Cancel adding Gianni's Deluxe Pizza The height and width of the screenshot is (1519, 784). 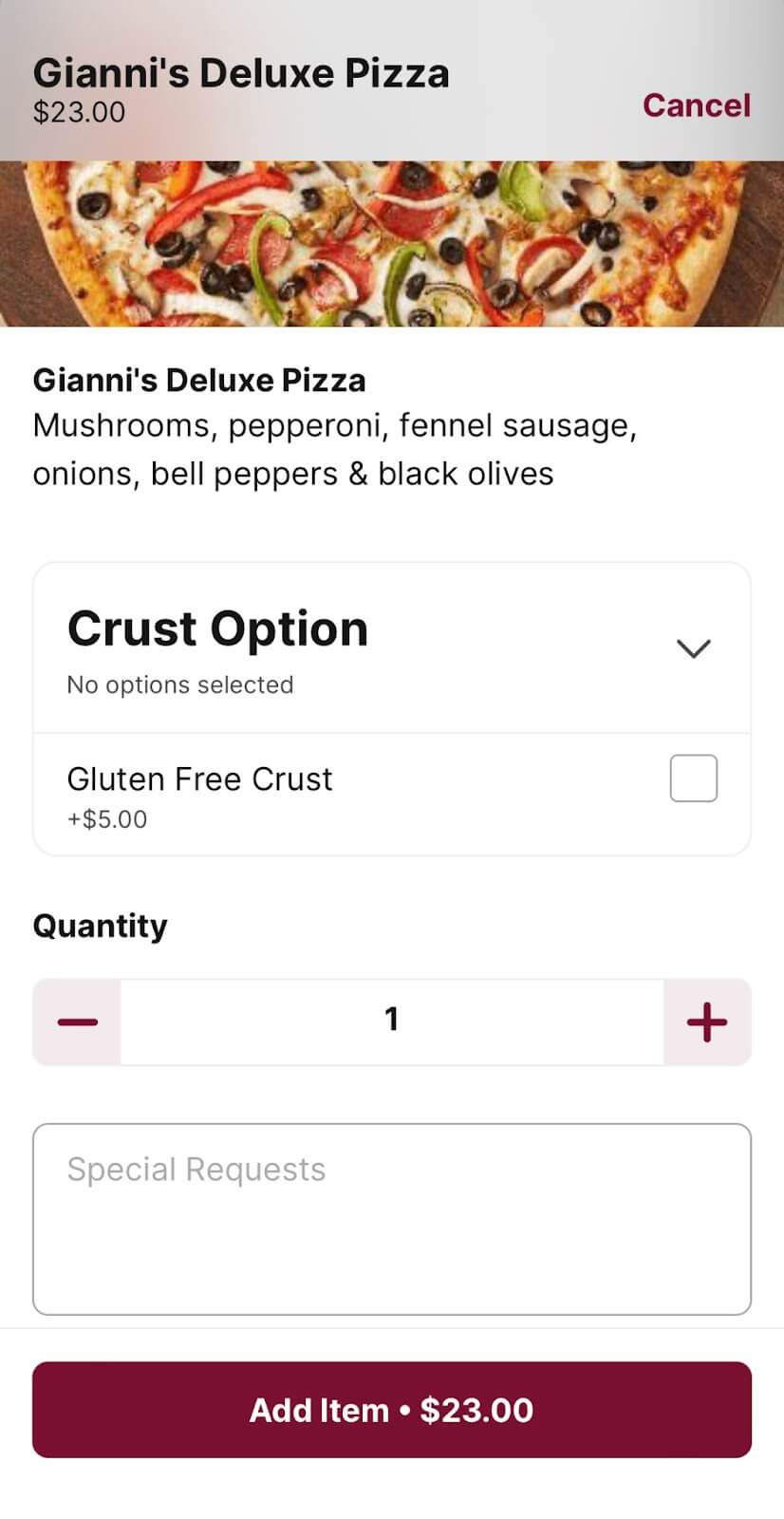(696, 105)
